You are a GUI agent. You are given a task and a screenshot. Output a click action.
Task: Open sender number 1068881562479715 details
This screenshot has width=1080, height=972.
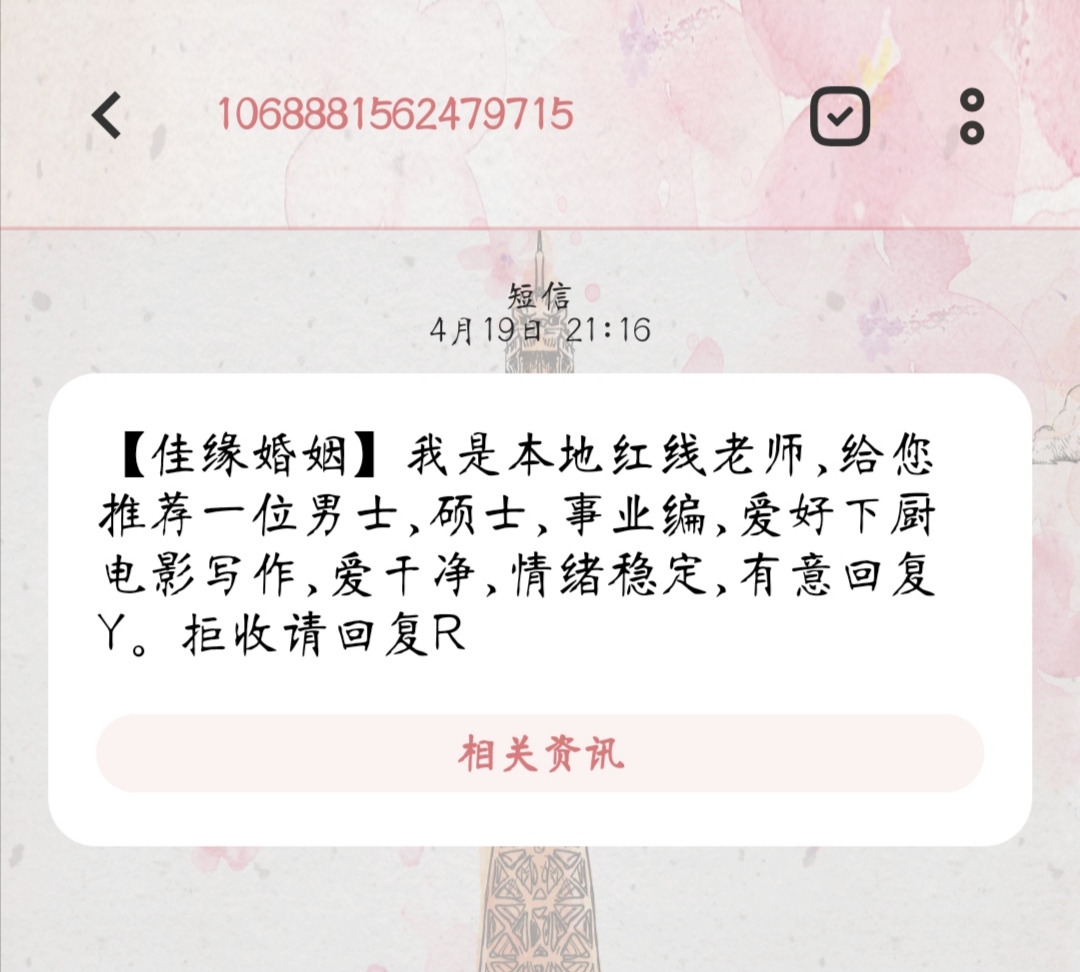point(395,115)
